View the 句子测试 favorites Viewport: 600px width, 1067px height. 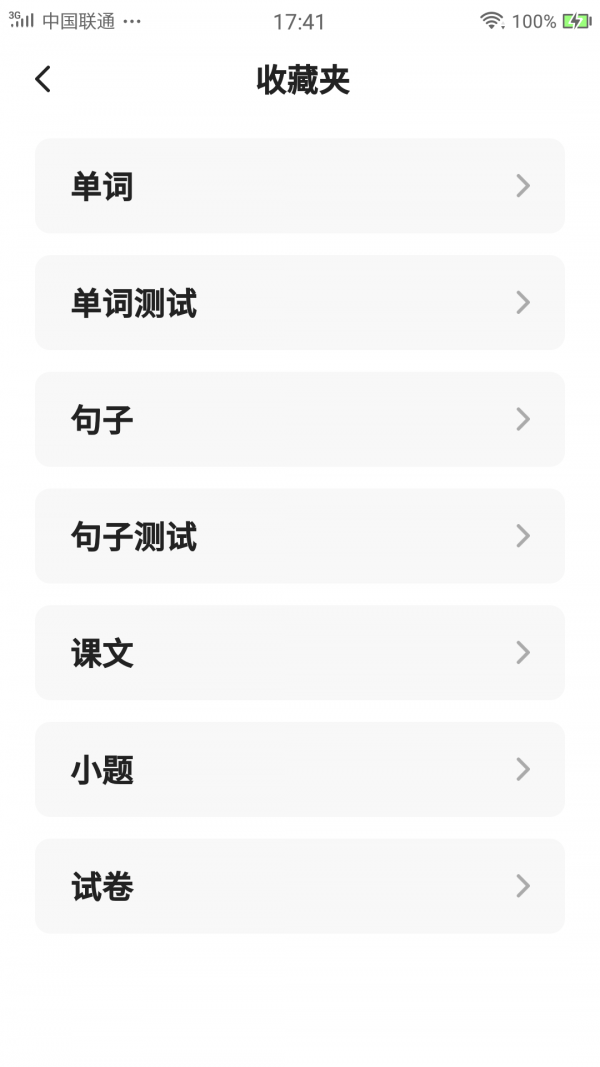tap(300, 536)
